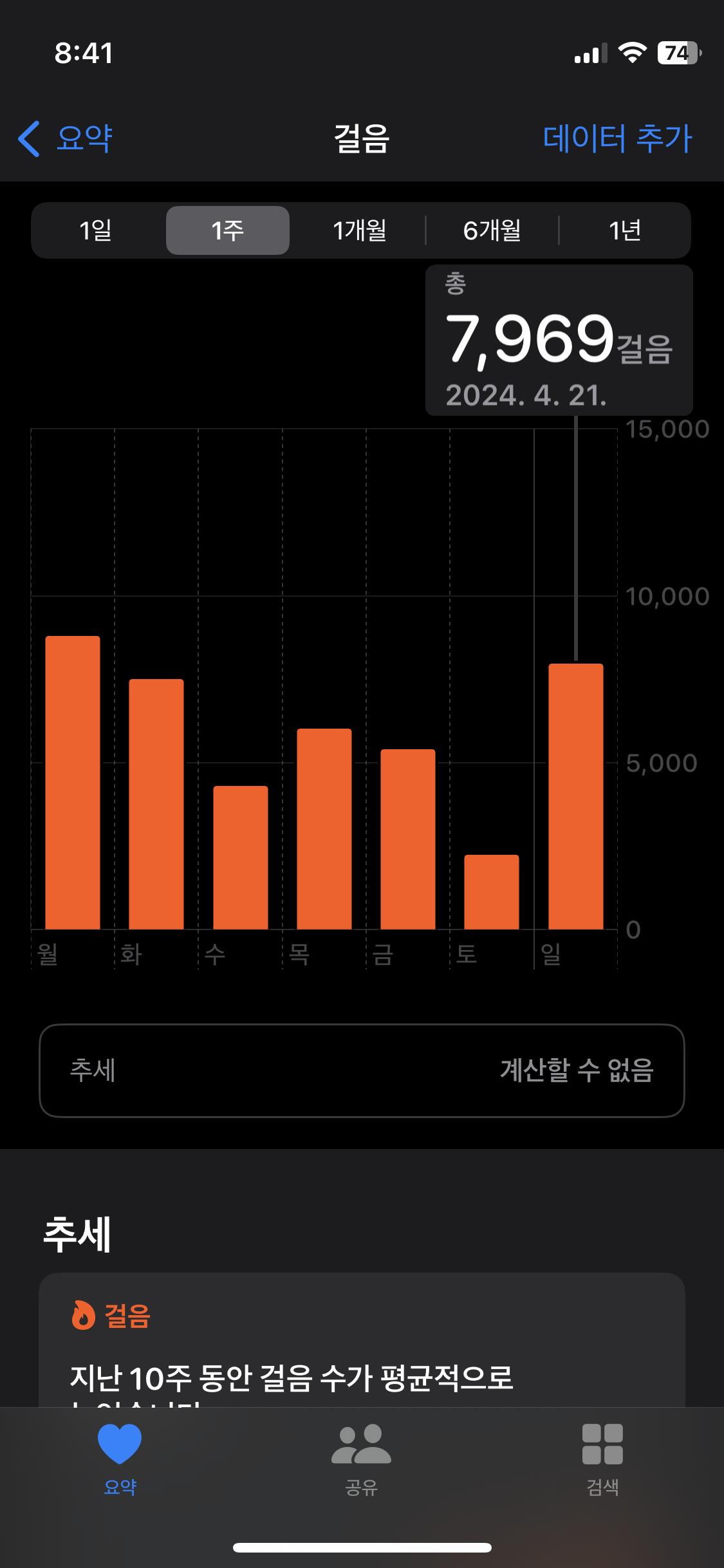
Task: Select the 수 bar in the chart
Action: [x=241, y=857]
